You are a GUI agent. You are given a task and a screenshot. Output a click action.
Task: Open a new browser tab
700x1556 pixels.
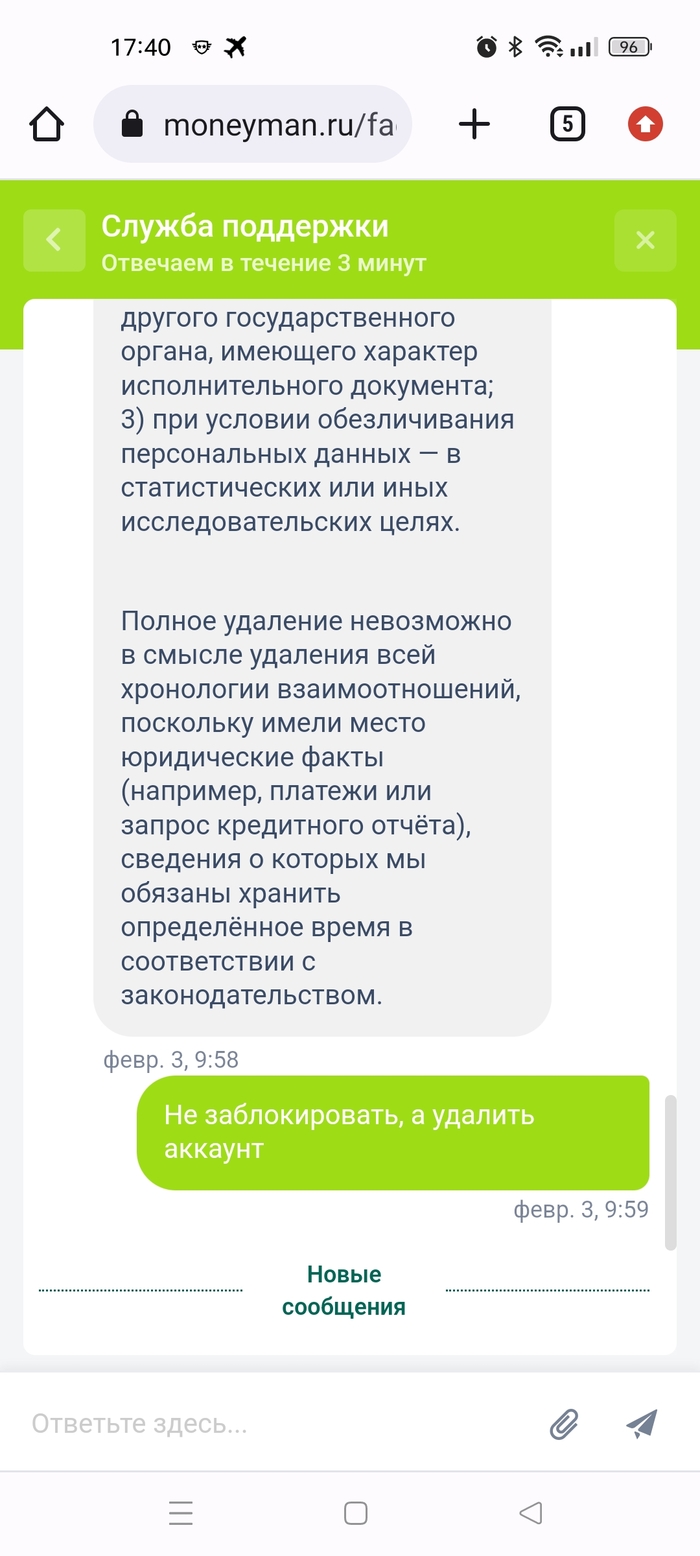coord(474,125)
